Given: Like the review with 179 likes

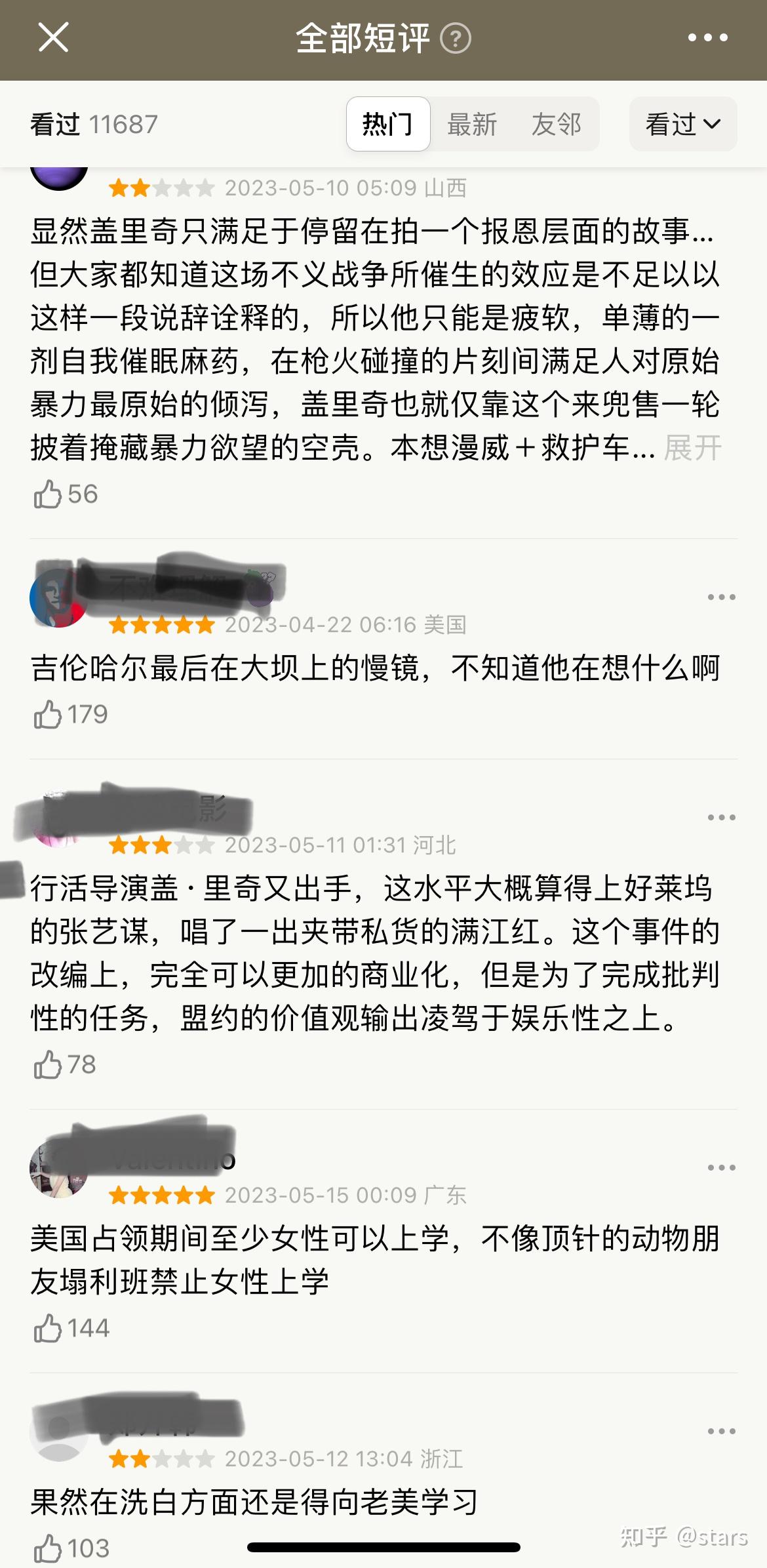Looking at the screenshot, I should point(48,714).
